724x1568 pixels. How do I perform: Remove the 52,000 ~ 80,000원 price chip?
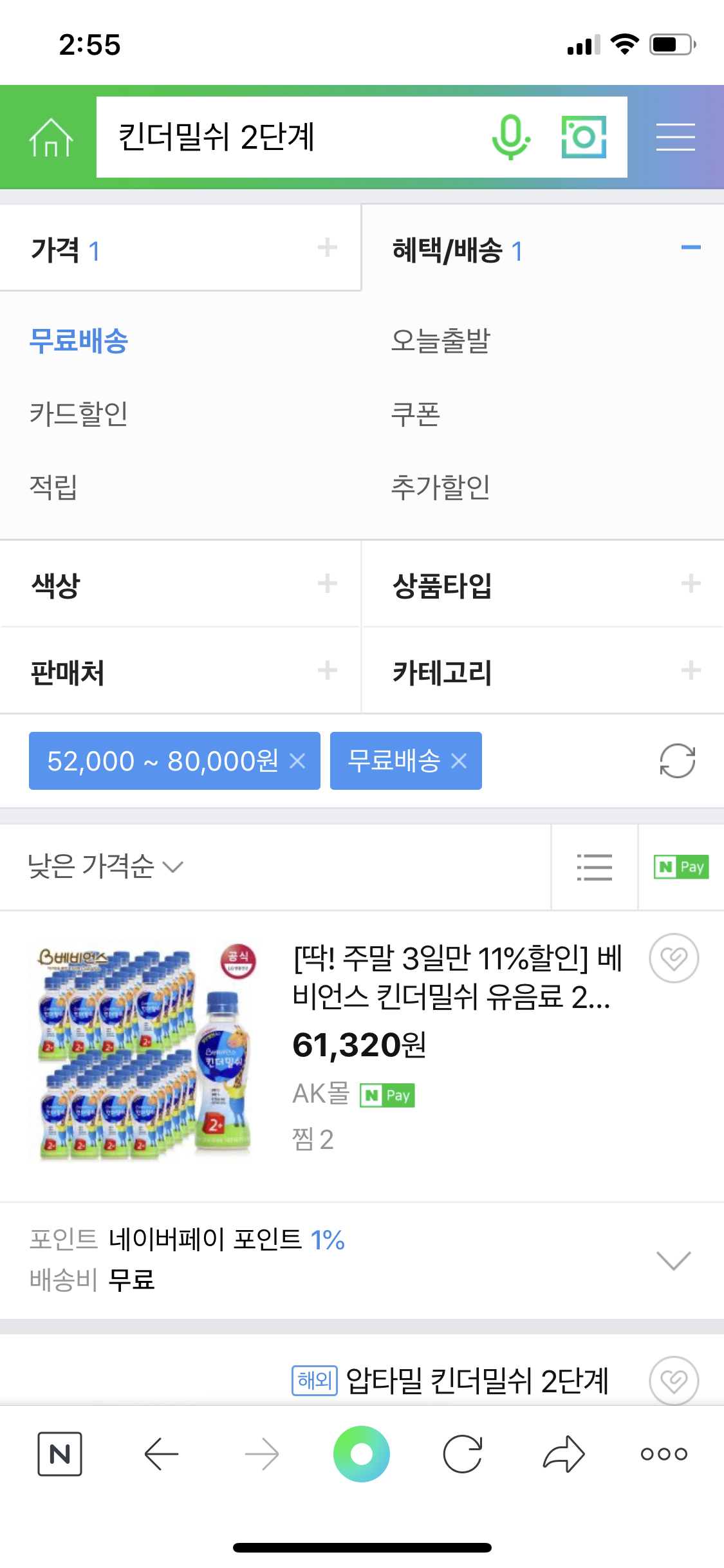point(298,761)
